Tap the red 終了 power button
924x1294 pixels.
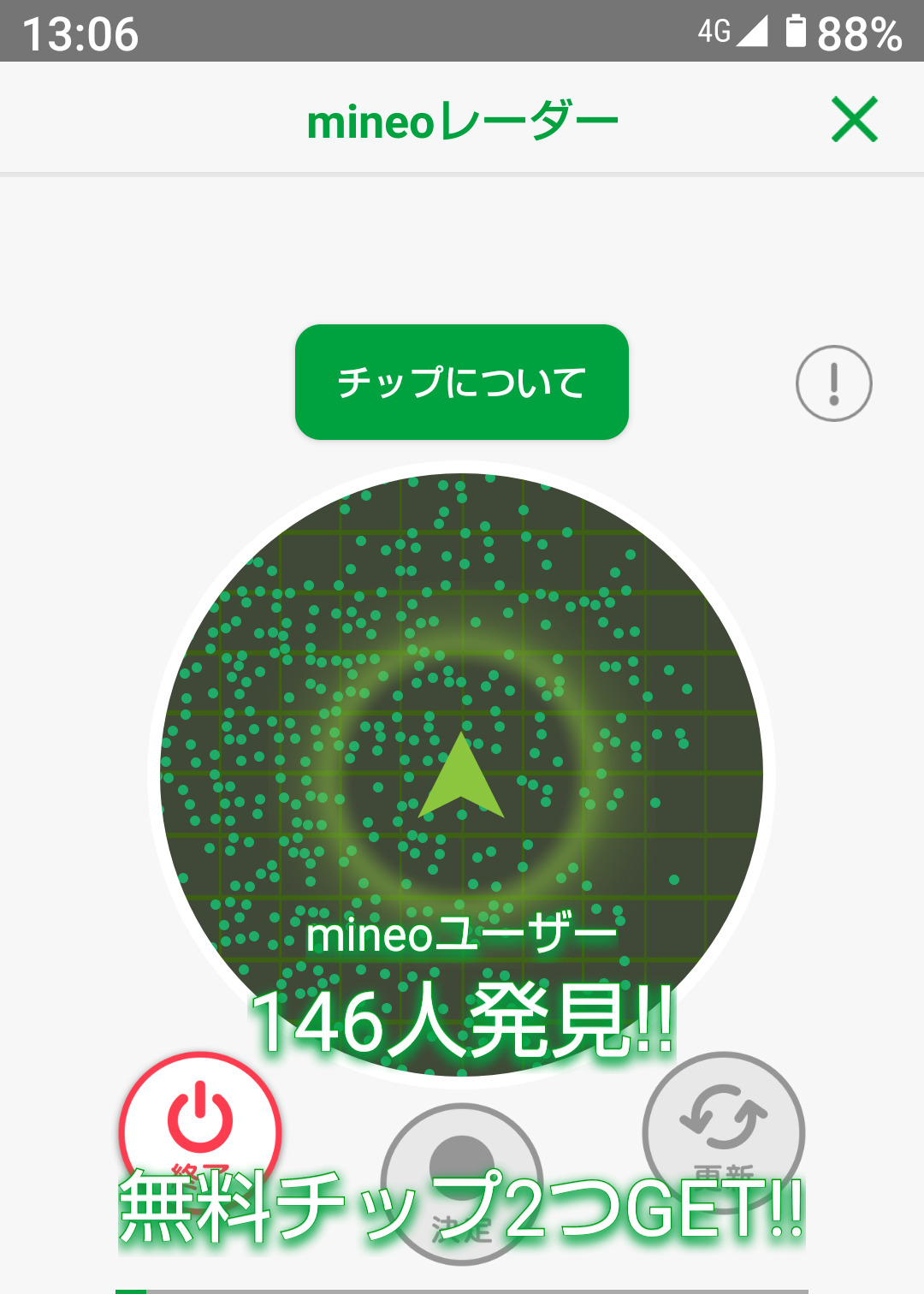(200, 1121)
